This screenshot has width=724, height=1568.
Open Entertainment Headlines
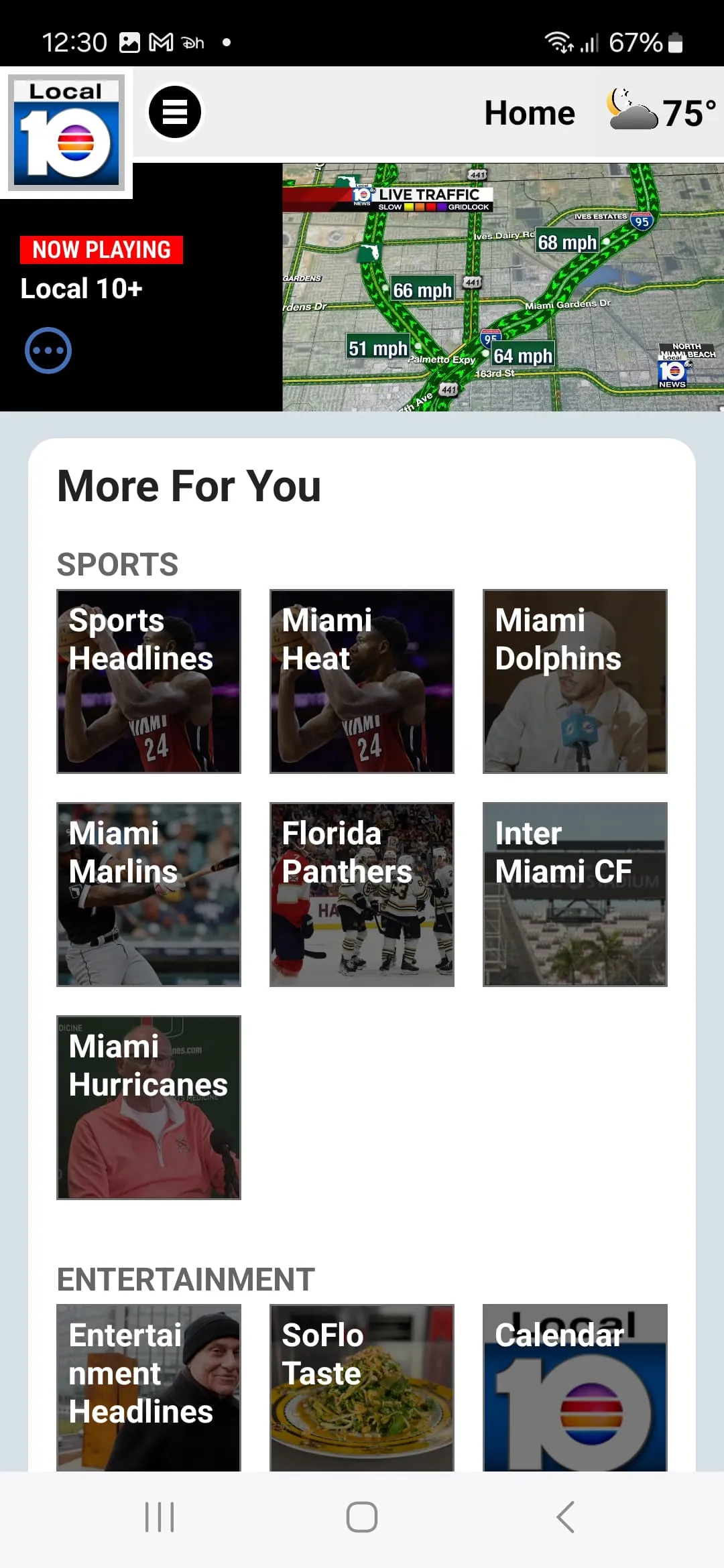(x=148, y=1388)
